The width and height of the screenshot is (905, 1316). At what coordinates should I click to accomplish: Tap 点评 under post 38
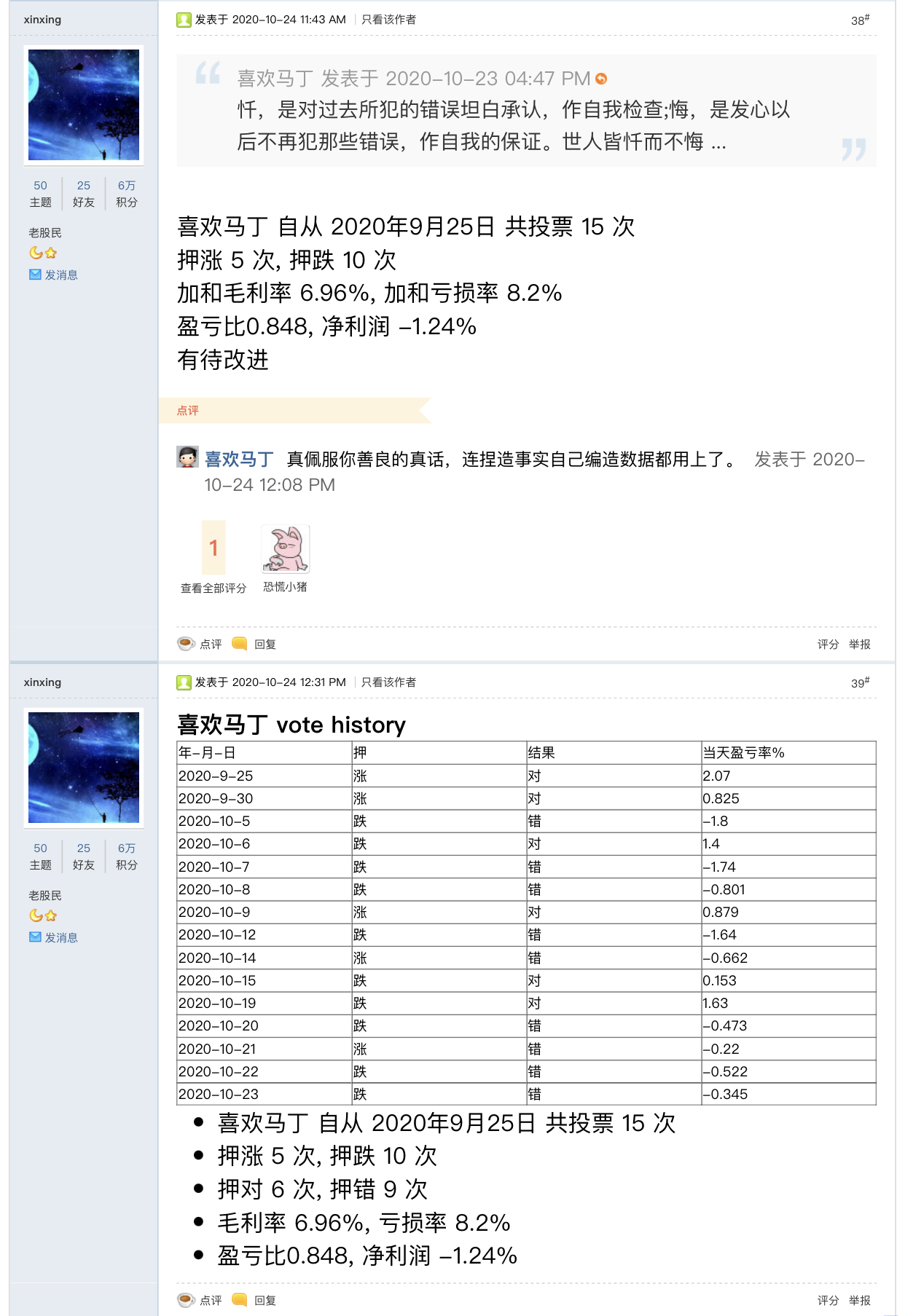point(210,644)
